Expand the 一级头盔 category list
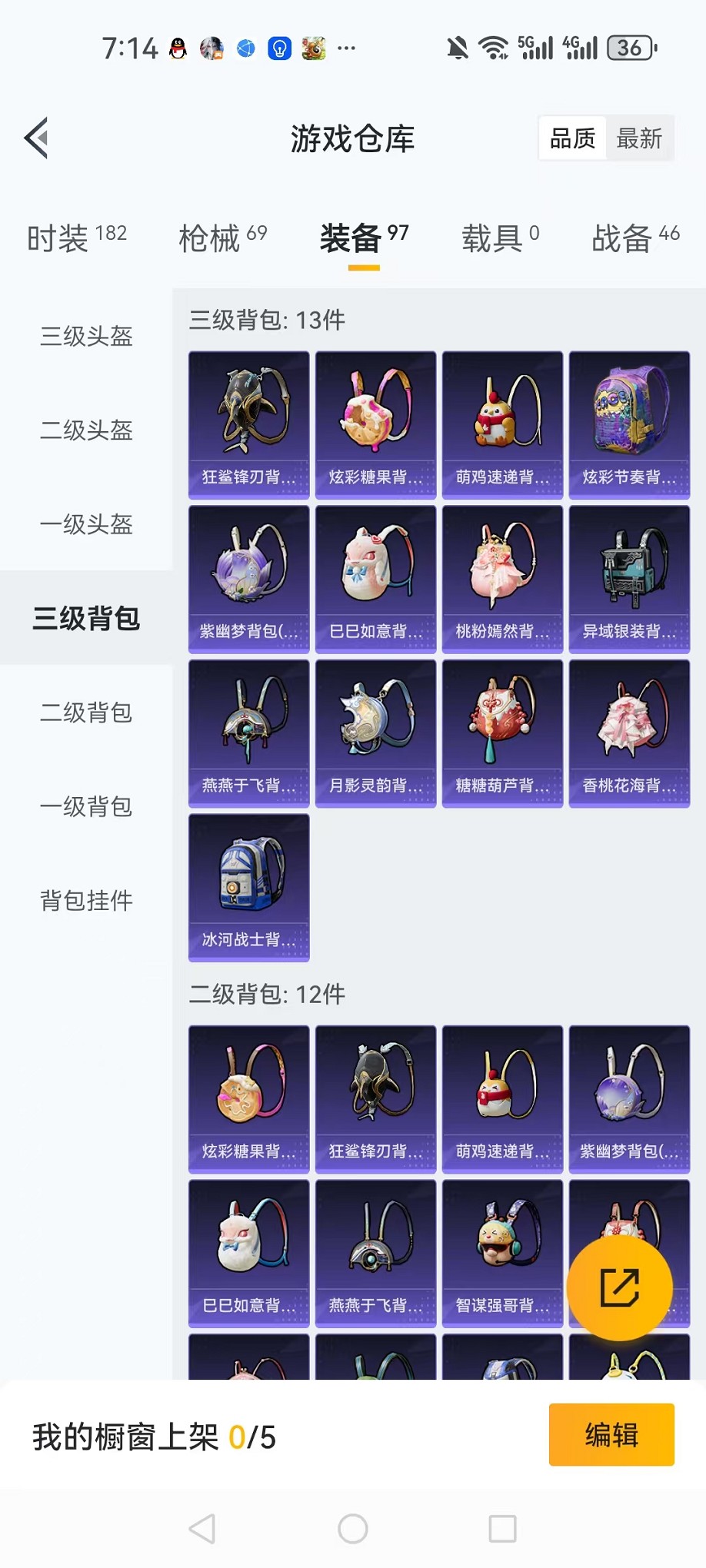 point(86,525)
